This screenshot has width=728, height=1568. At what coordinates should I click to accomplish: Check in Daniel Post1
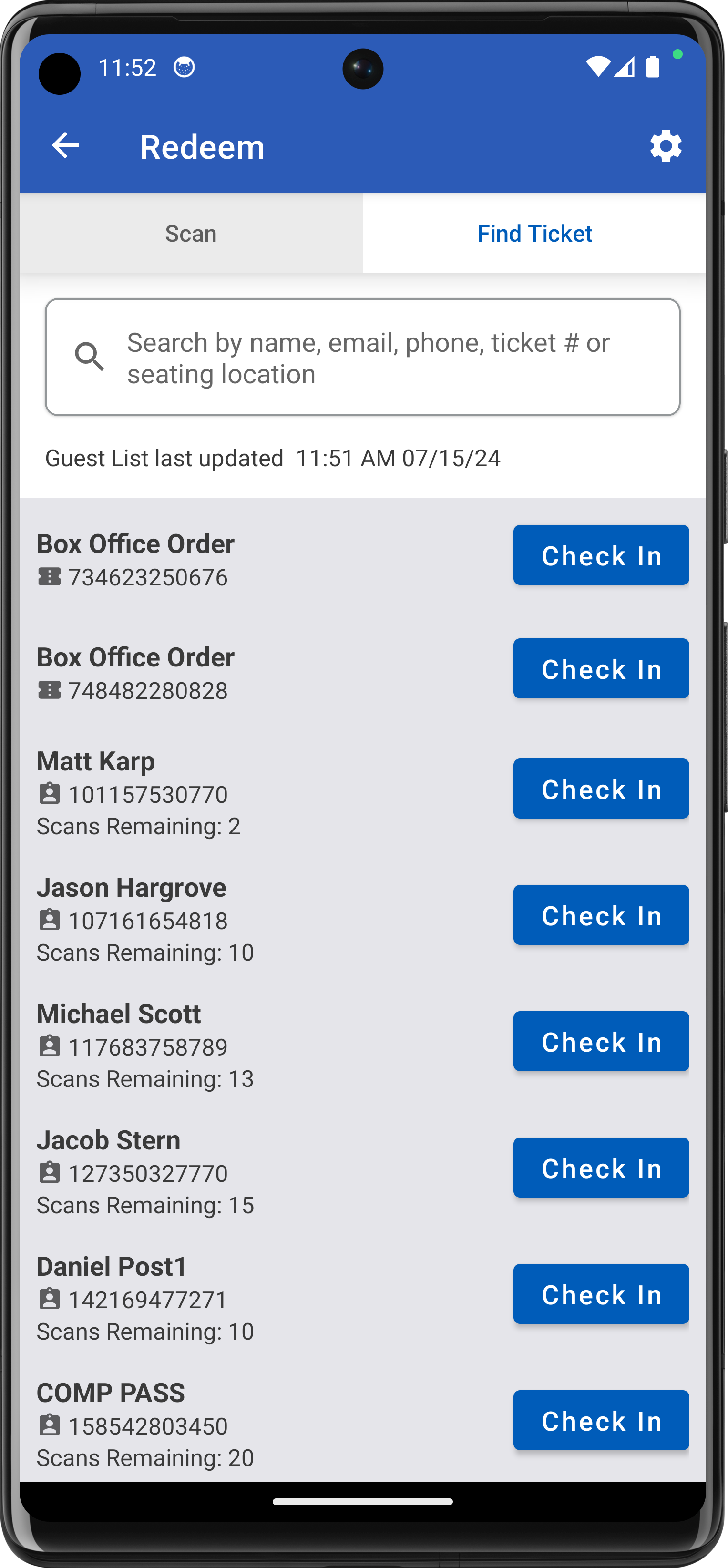coord(601,1294)
